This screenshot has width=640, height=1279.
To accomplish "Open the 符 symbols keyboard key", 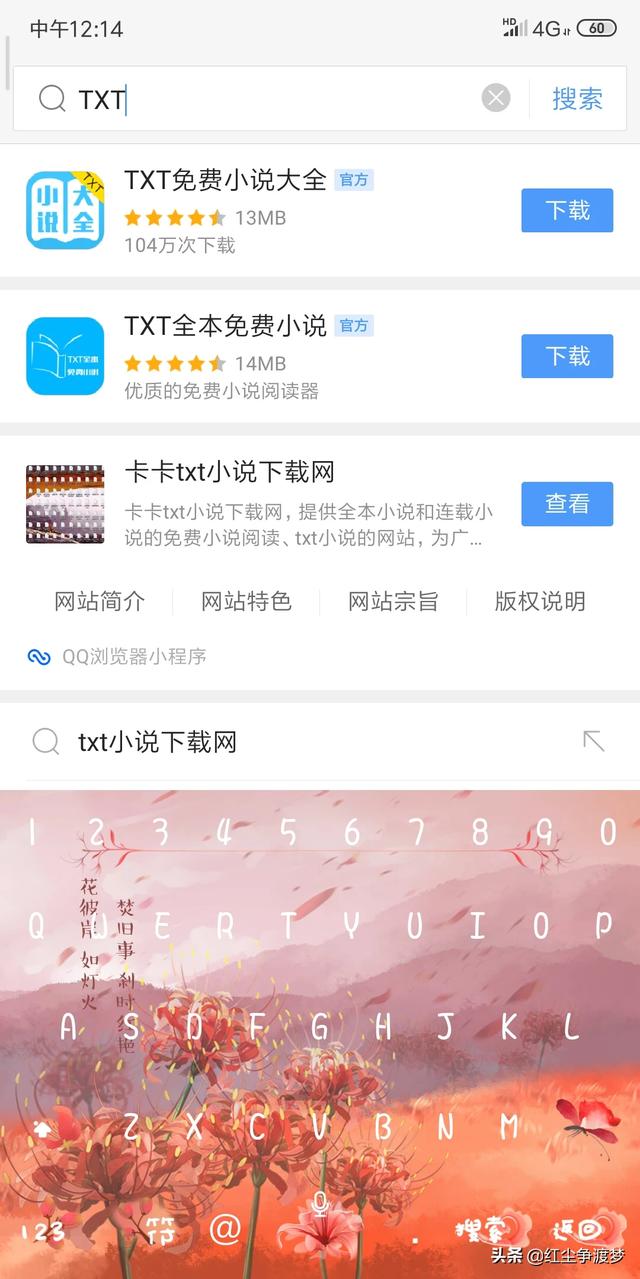I will (x=161, y=1229).
